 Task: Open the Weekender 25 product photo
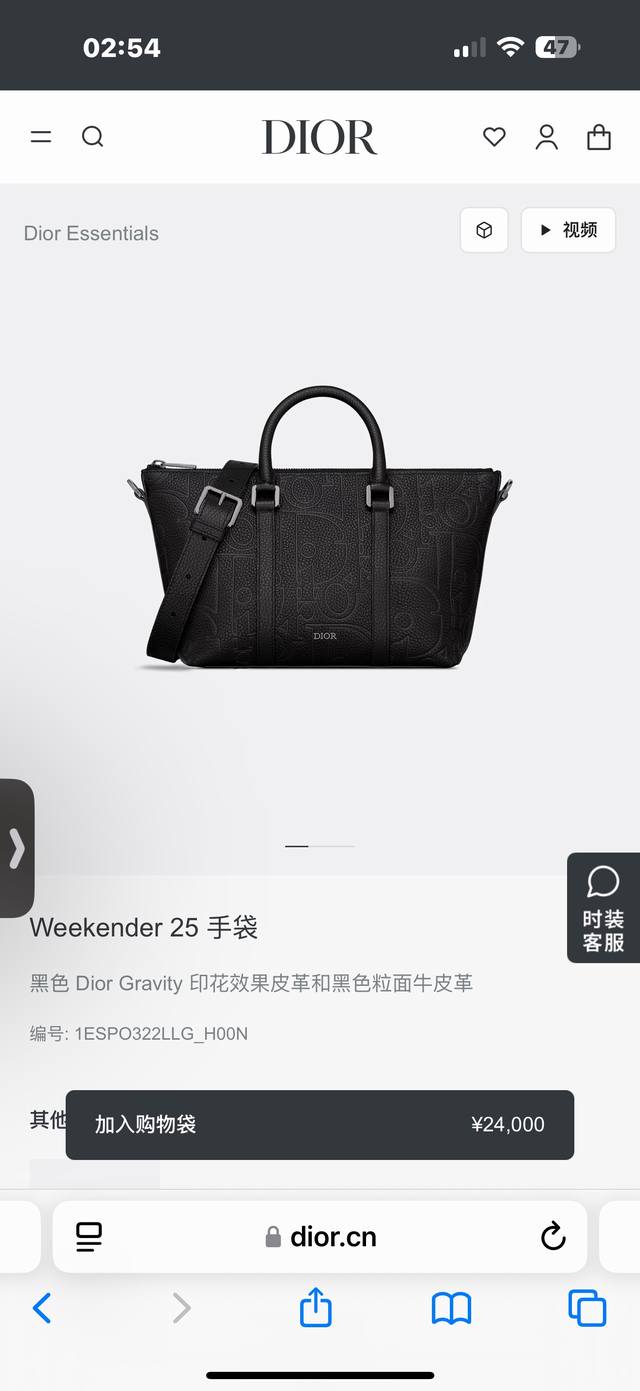tap(320, 530)
